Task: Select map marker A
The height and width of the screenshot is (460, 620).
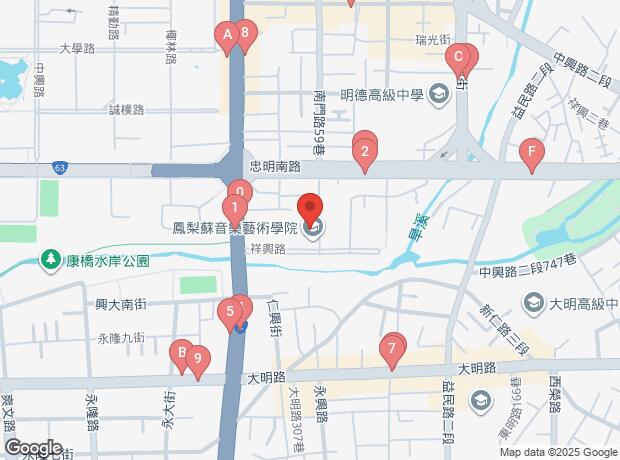Action: 227,36
